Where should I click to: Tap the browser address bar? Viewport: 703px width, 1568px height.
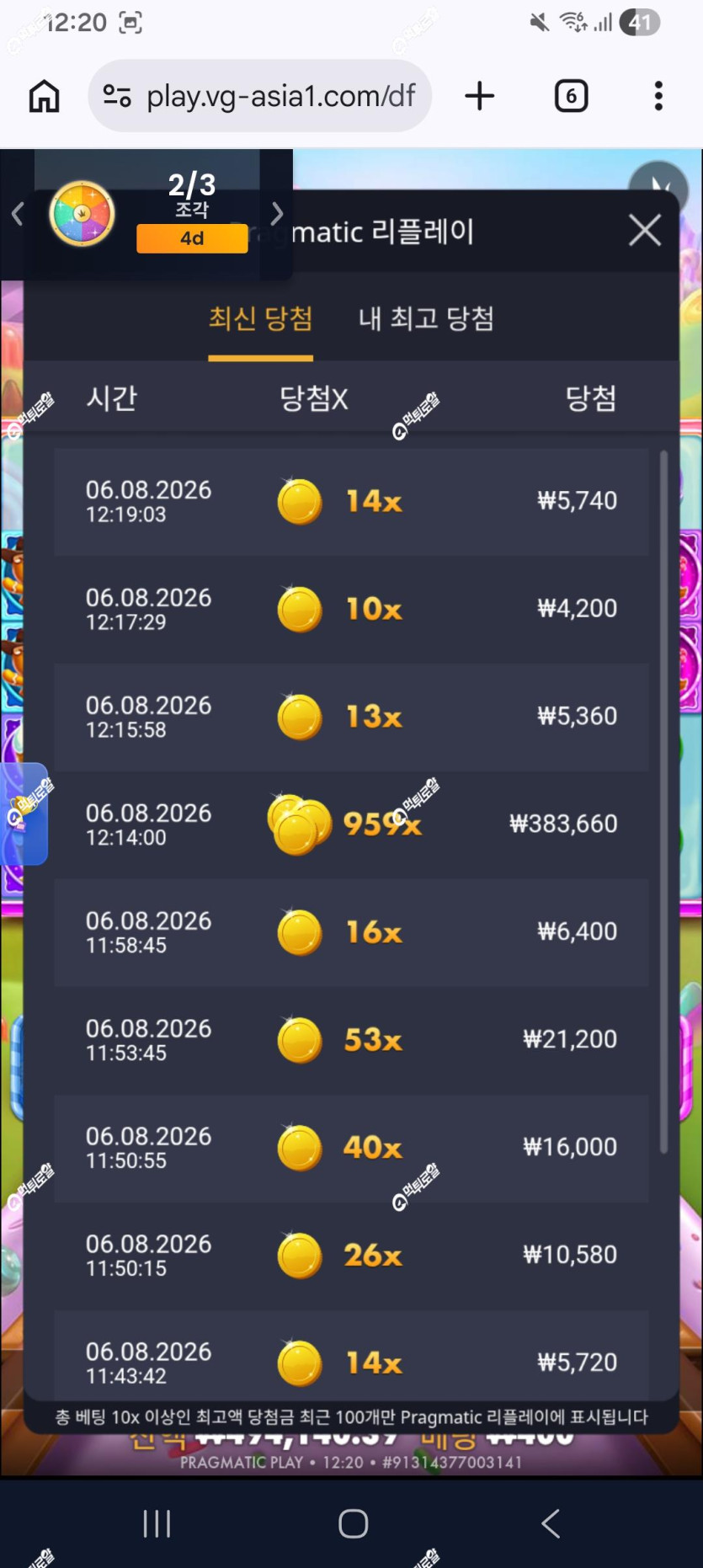(260, 96)
